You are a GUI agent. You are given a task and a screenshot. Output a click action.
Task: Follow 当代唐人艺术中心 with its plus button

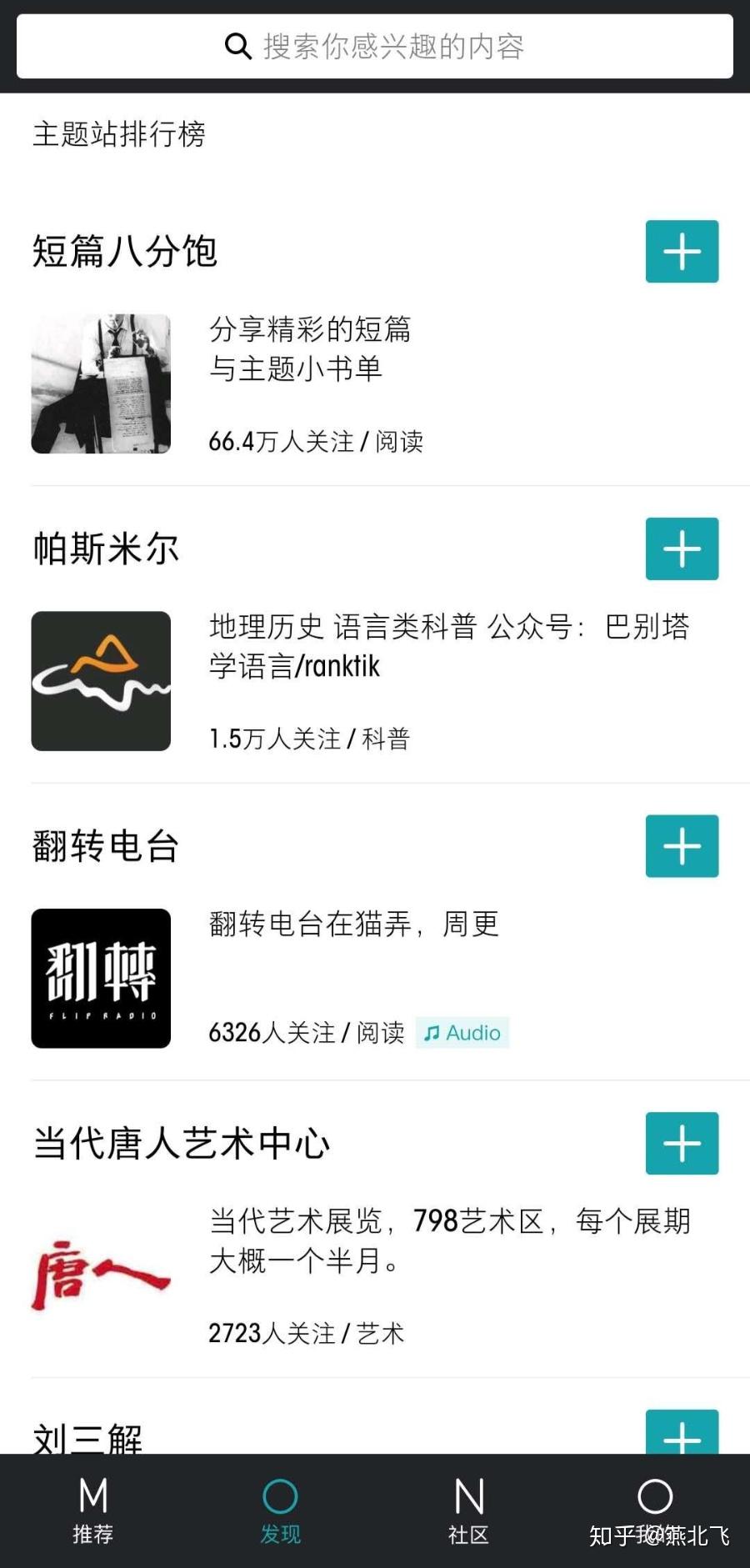click(682, 1143)
